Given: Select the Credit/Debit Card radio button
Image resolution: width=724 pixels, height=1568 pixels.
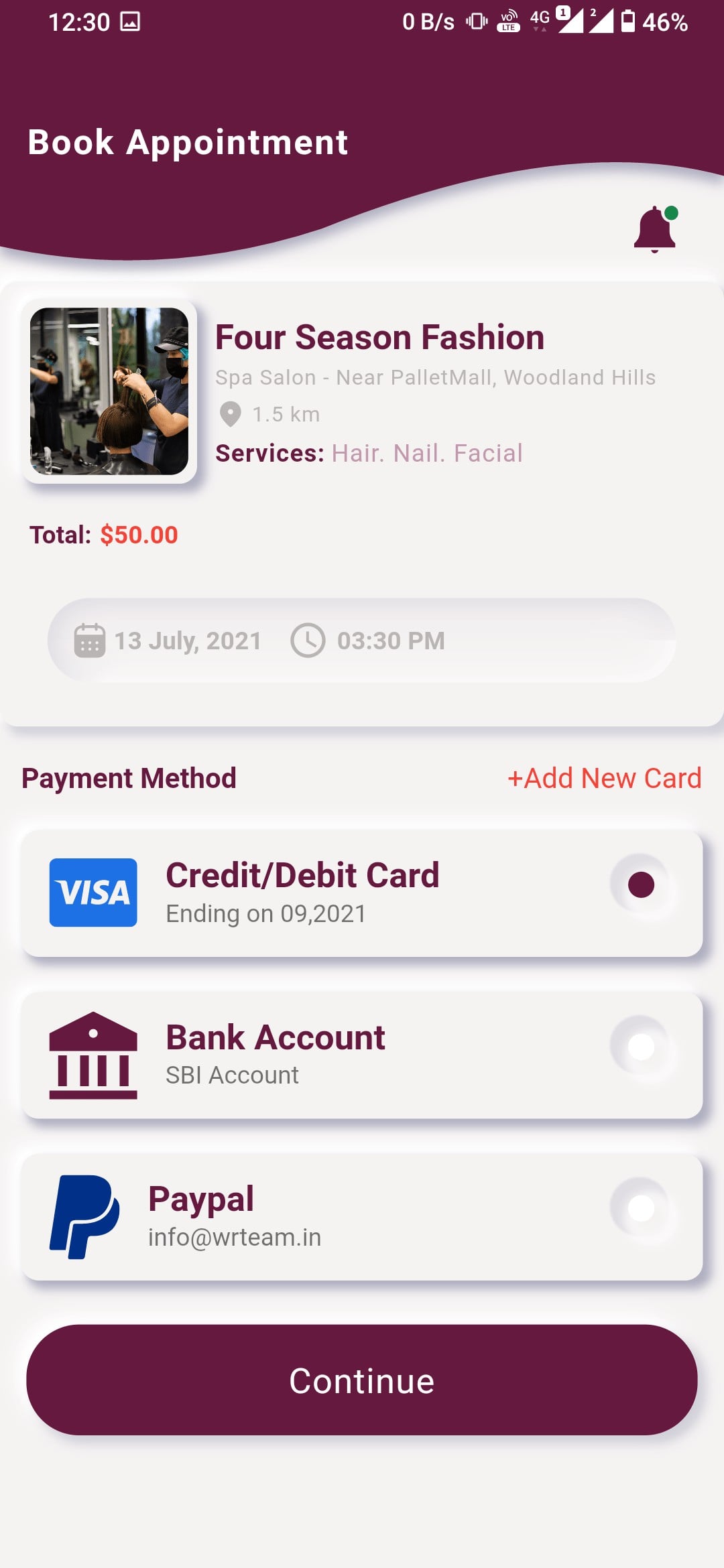Looking at the screenshot, I should click(x=641, y=885).
